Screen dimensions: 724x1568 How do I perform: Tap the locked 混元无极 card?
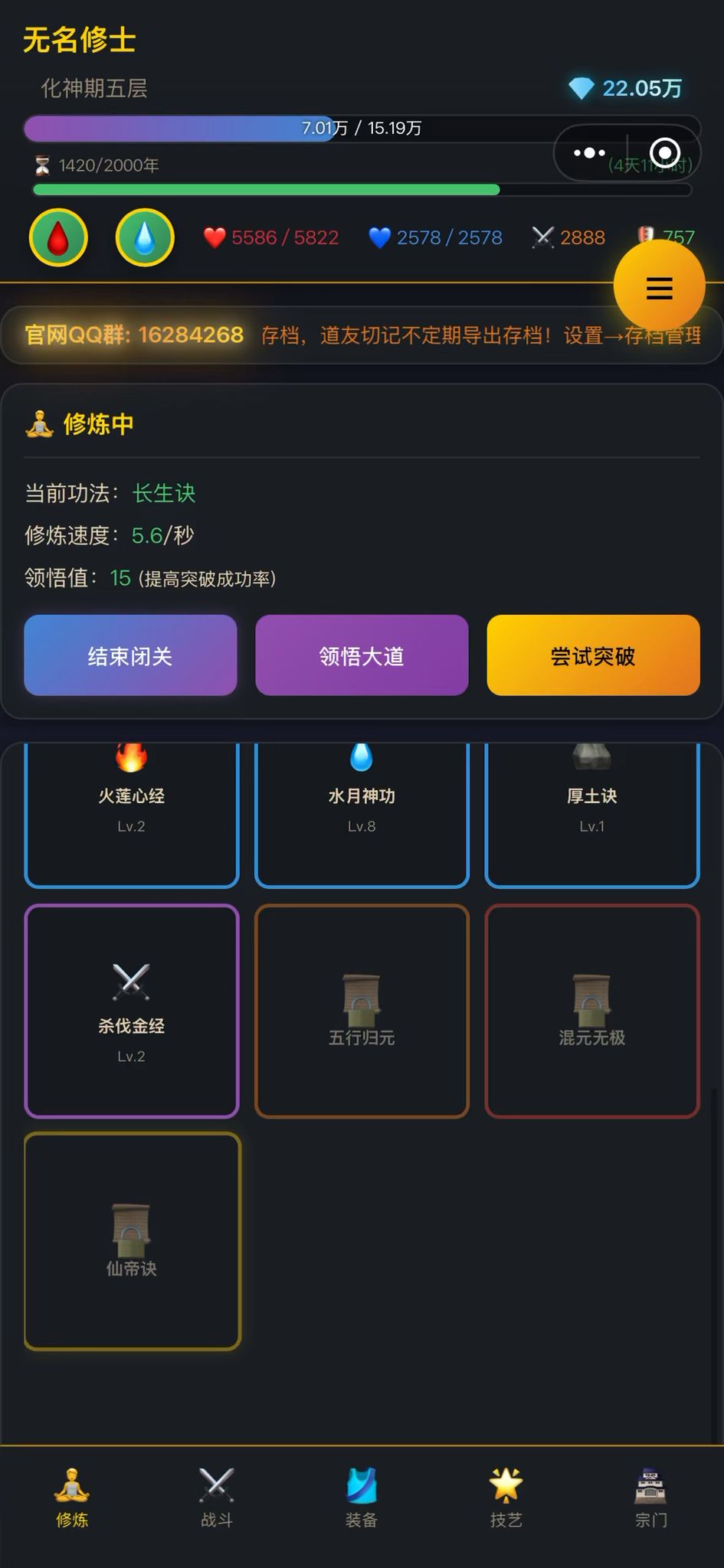(x=592, y=1011)
